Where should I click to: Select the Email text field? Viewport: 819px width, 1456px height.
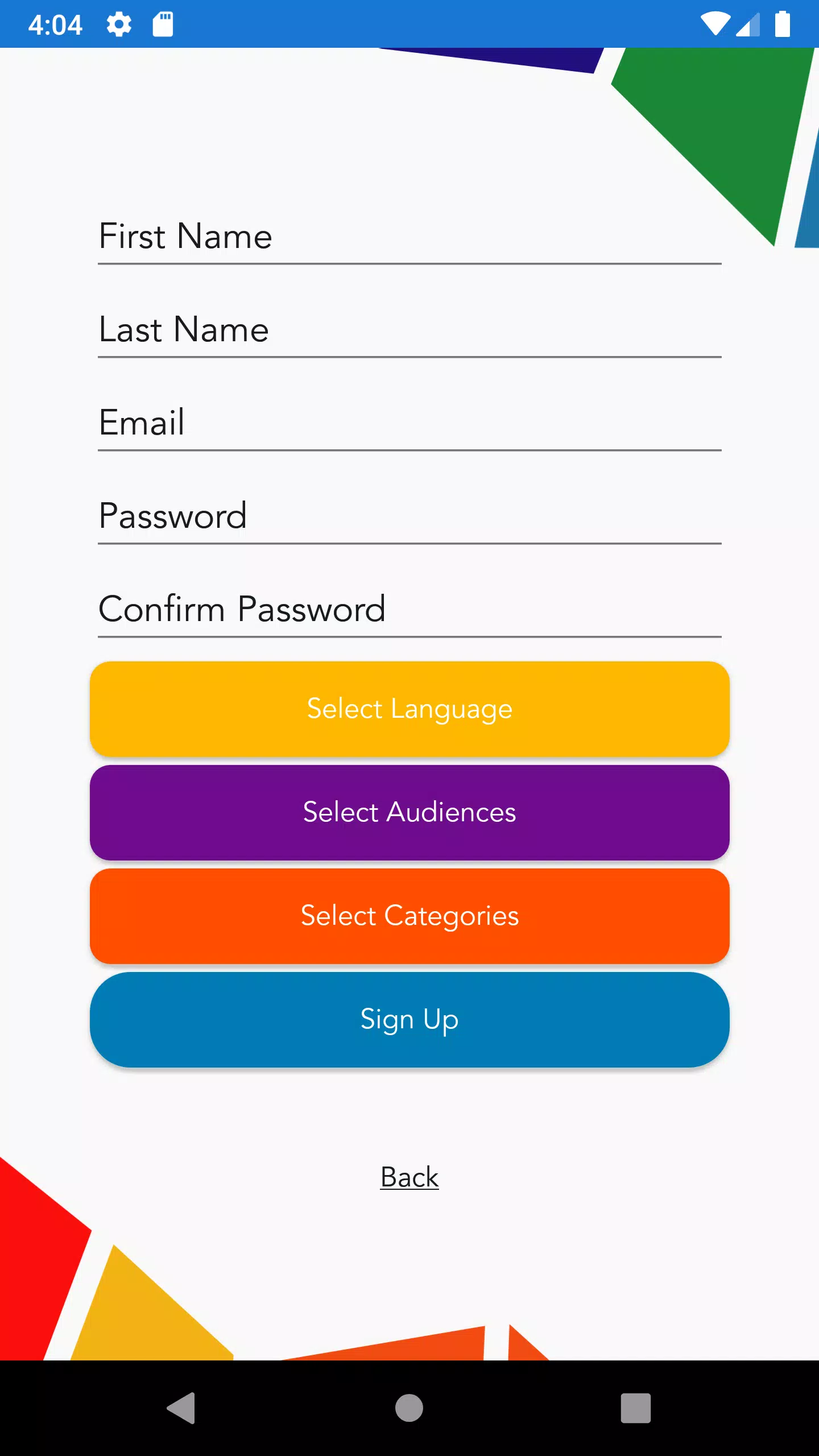click(409, 423)
